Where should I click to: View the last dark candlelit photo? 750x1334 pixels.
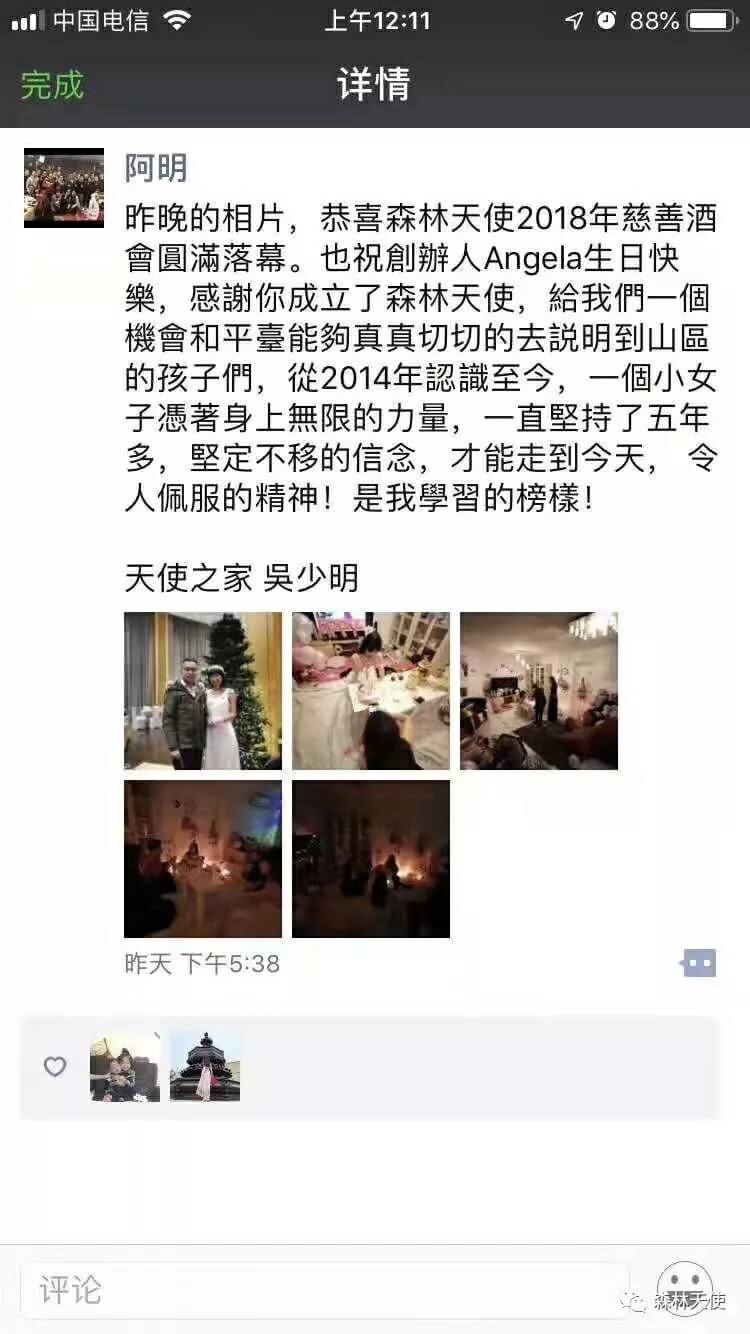pyautogui.click(x=371, y=859)
